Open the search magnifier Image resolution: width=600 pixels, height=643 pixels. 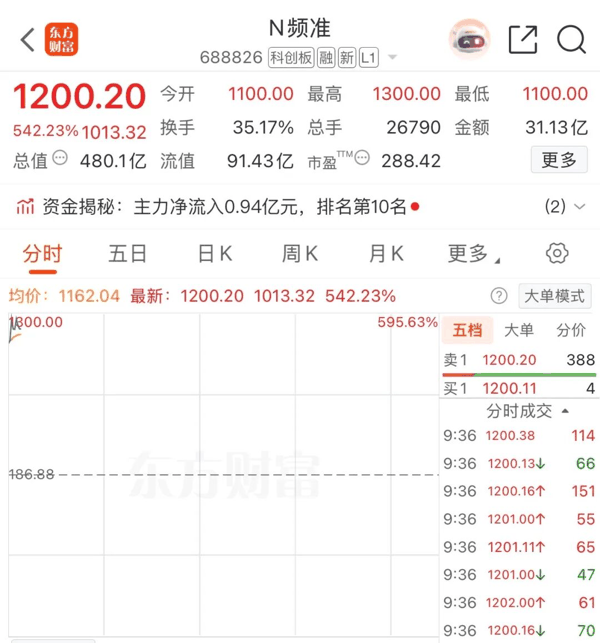pos(571,39)
